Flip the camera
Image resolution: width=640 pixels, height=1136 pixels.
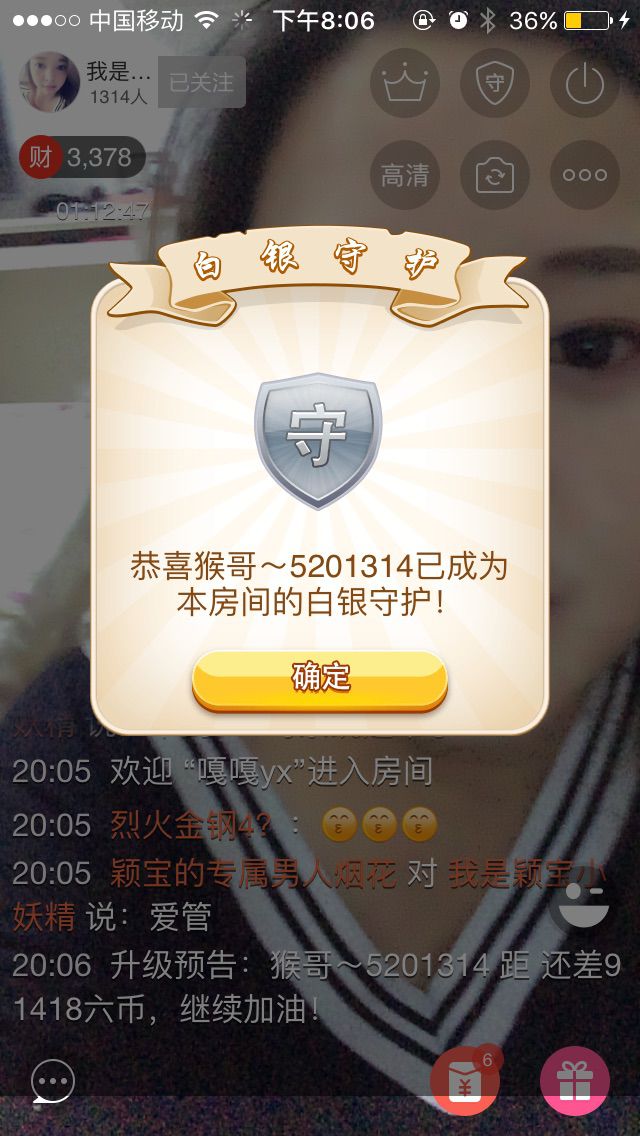tap(494, 175)
